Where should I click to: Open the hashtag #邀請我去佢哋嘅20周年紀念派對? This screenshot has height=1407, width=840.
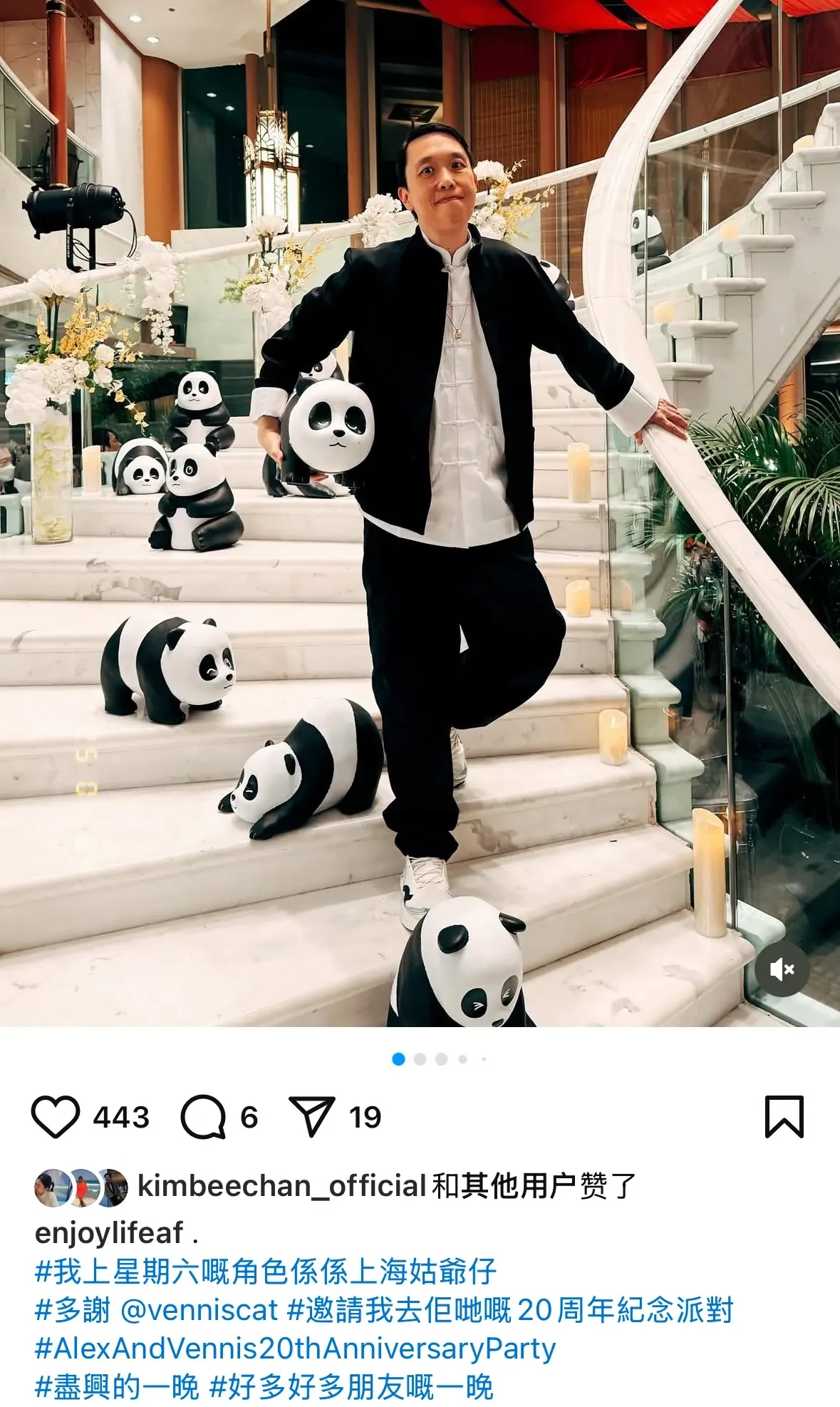tap(509, 1310)
